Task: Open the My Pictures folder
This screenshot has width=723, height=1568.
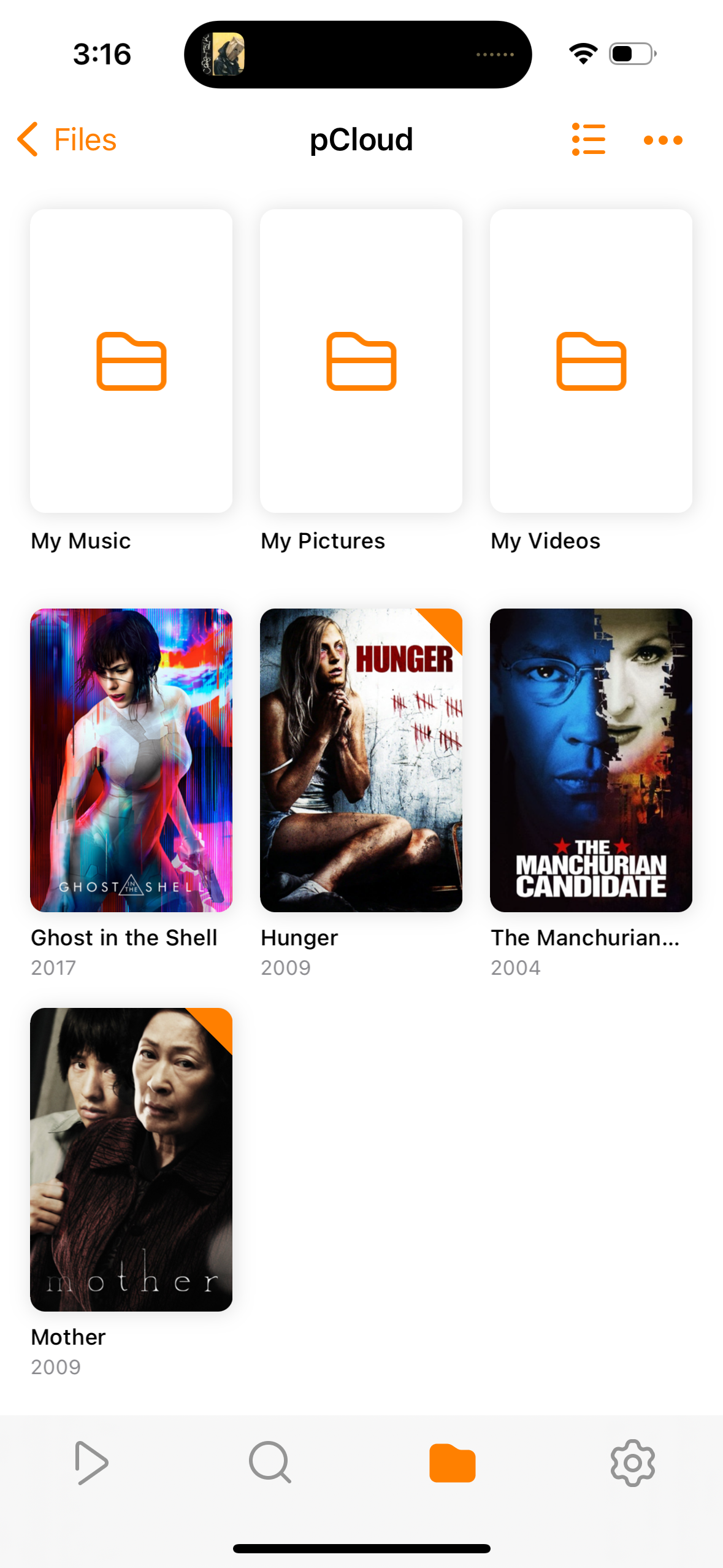Action: [x=361, y=362]
